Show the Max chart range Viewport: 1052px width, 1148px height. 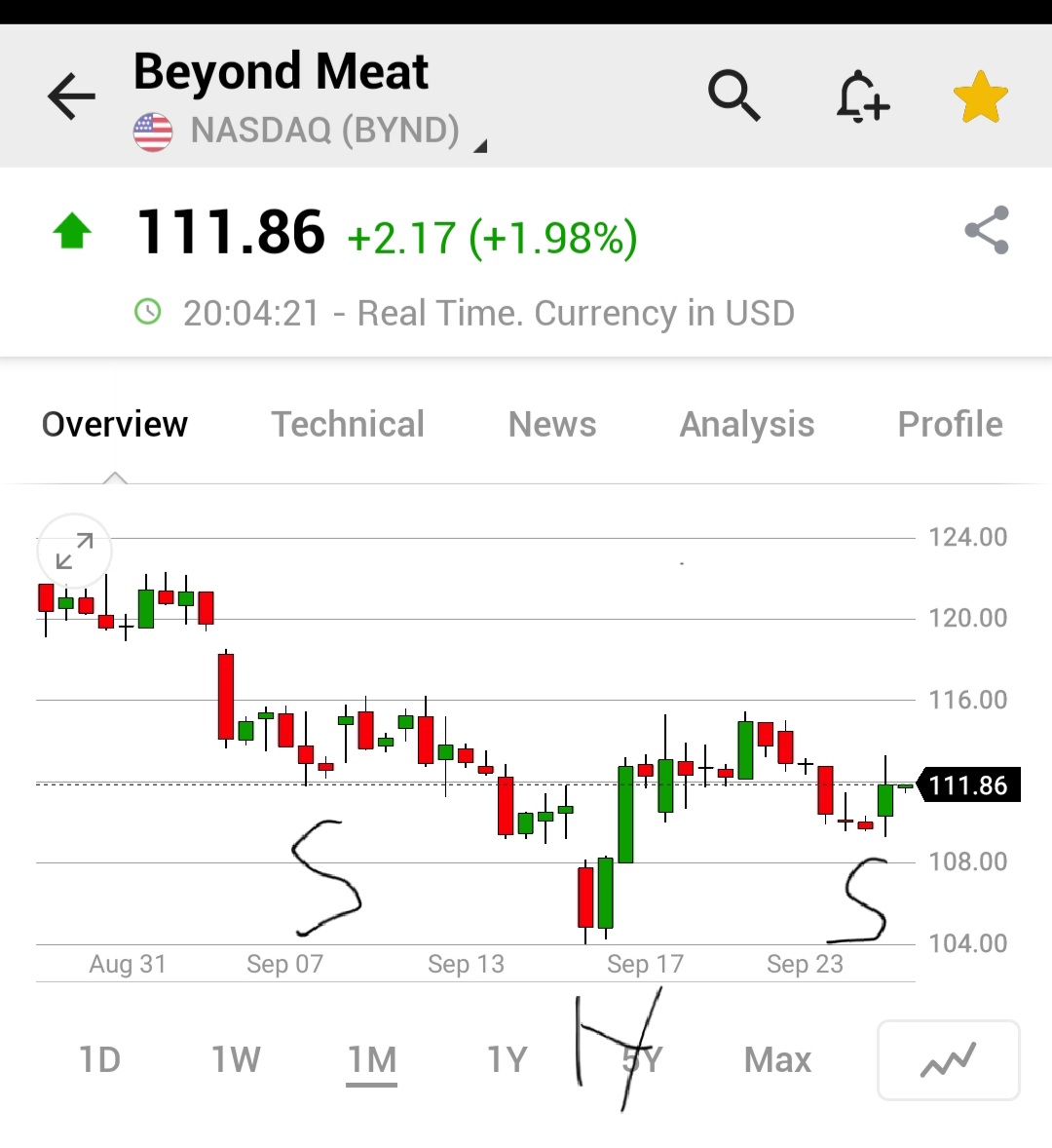coord(777,1059)
